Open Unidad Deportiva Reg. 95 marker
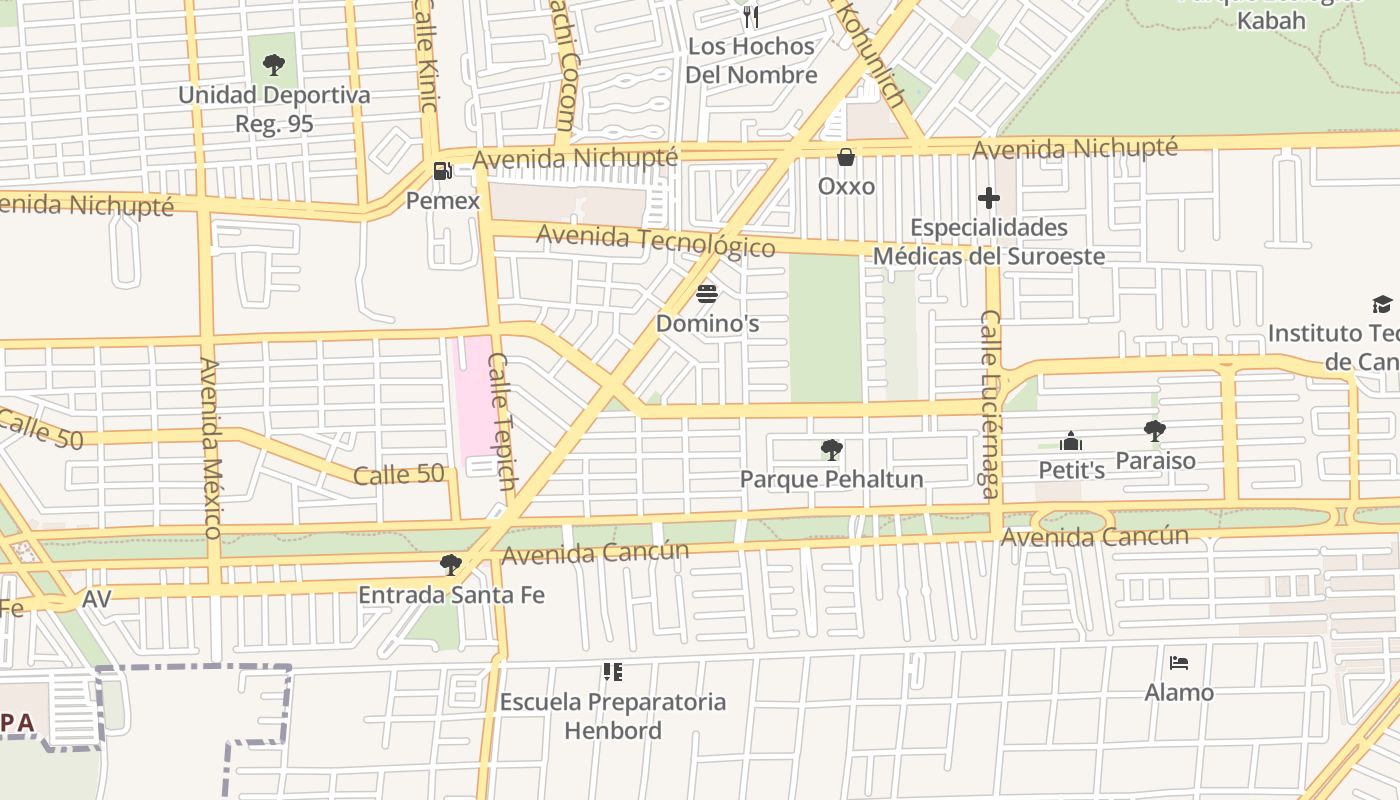1400x800 pixels. [x=274, y=66]
